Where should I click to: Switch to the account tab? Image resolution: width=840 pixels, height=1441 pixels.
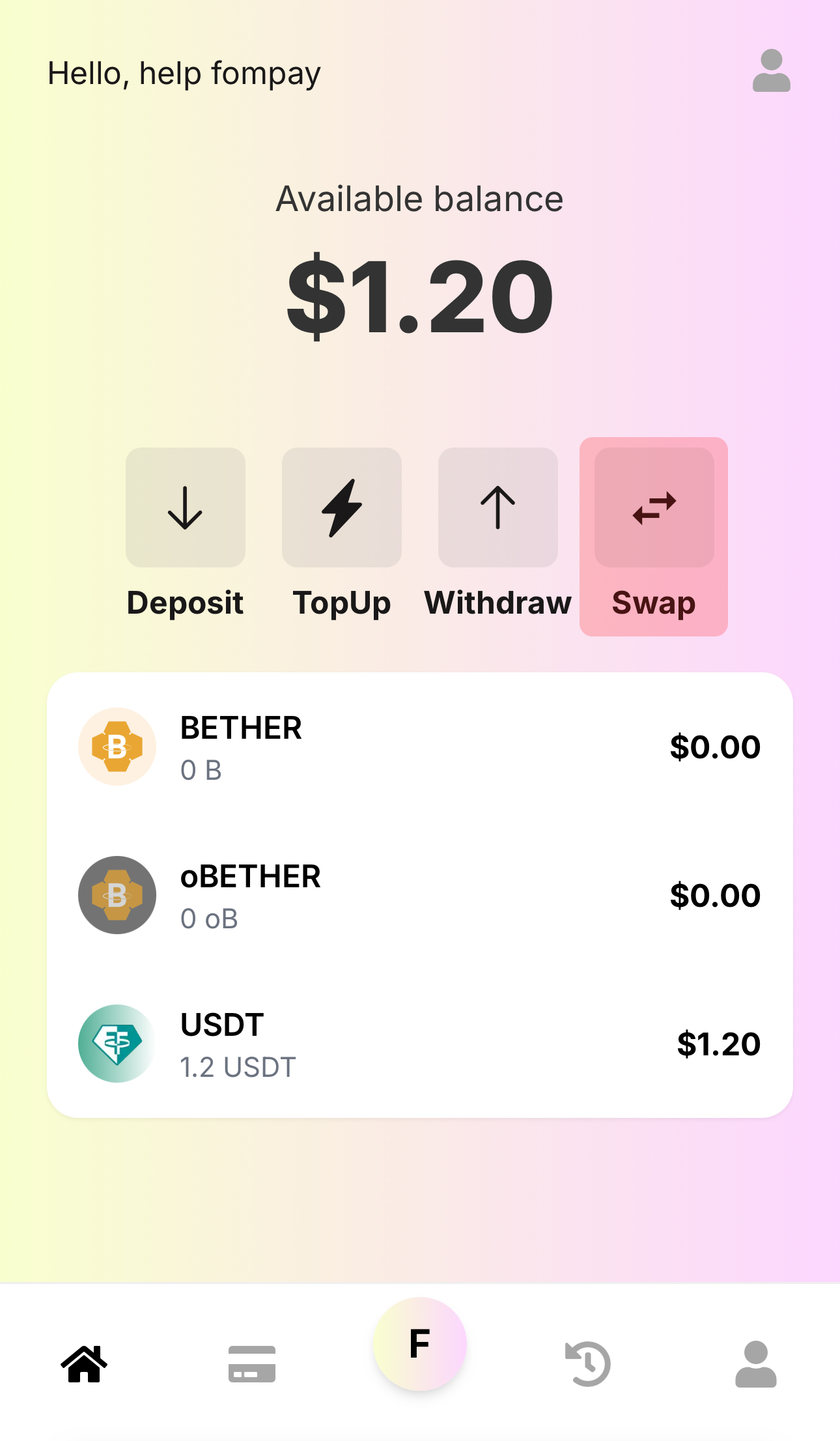756,1363
